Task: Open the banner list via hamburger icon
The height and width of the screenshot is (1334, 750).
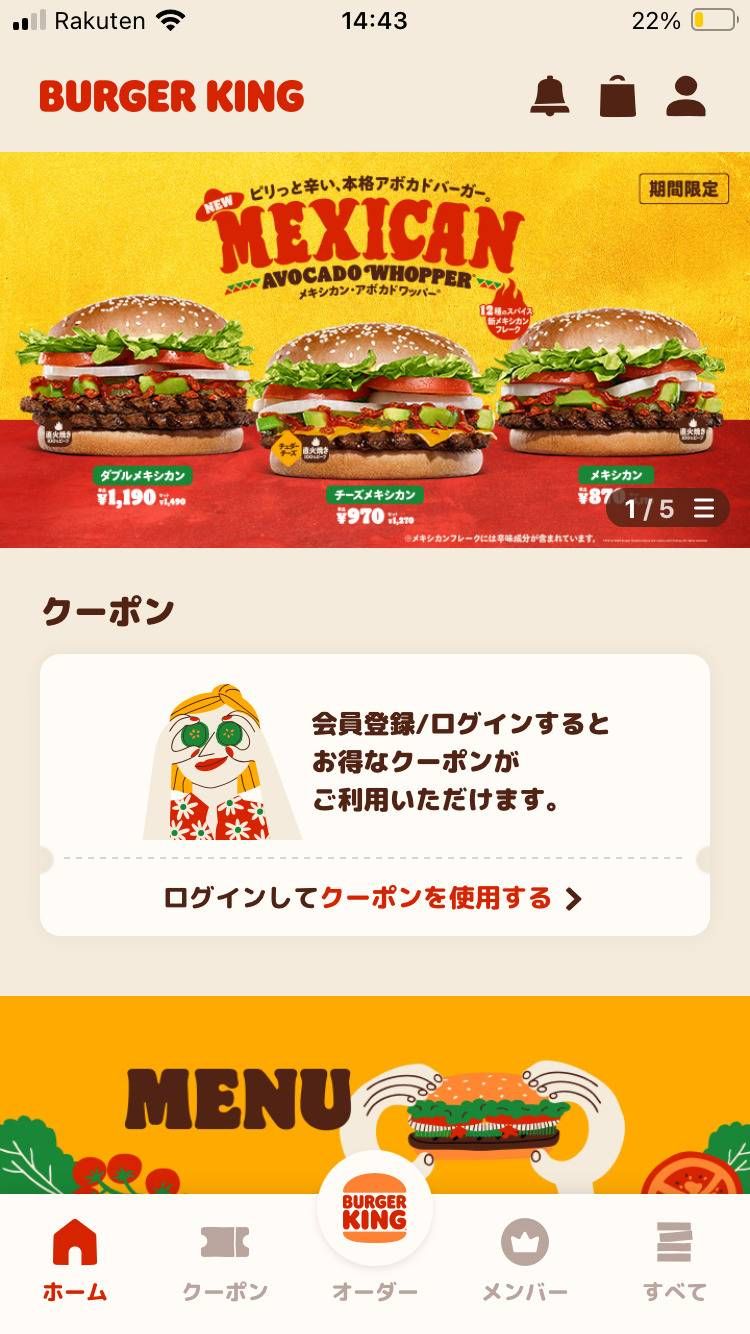Action: (708, 510)
